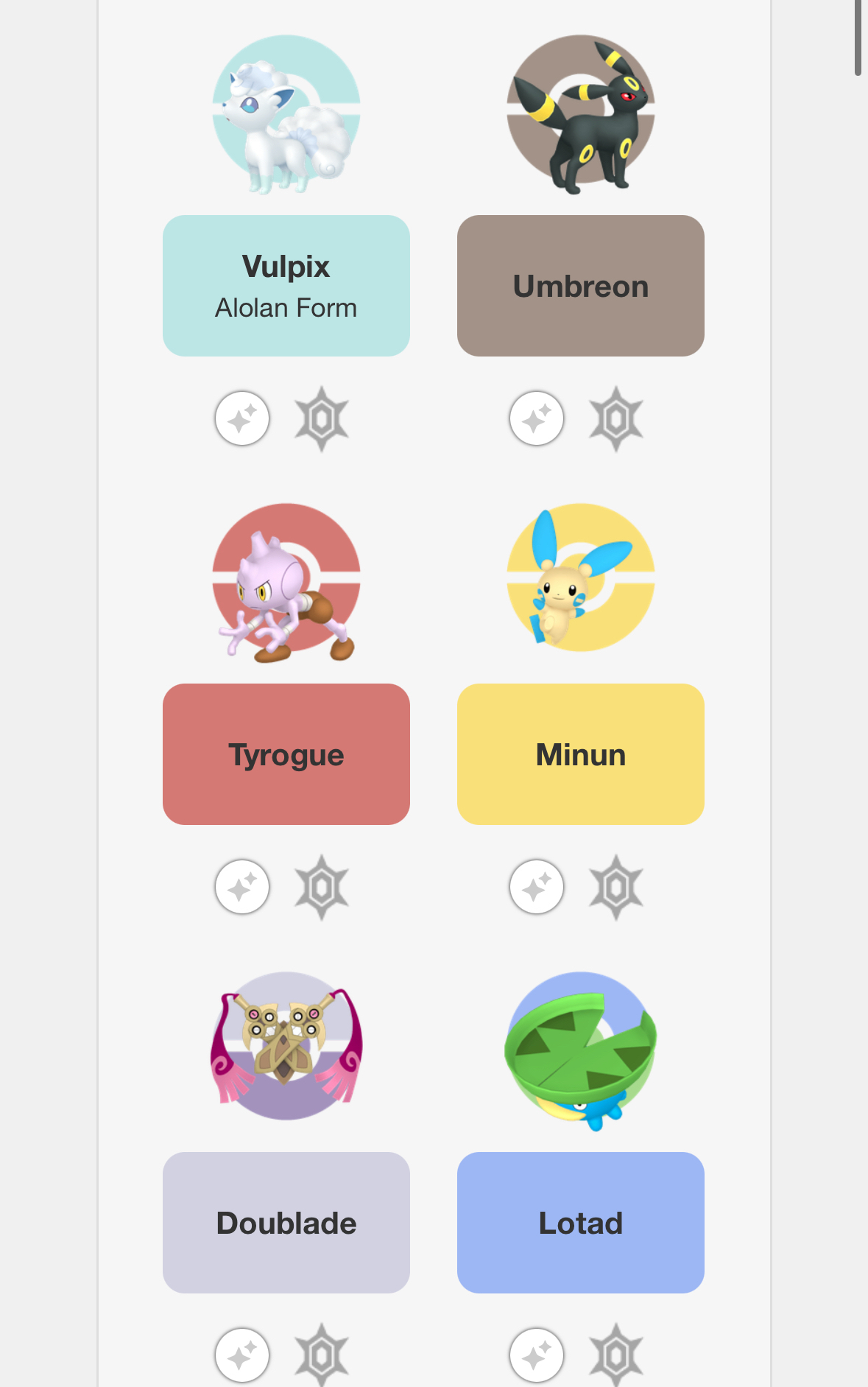Tap the star badge icon under Minun

[x=616, y=887]
